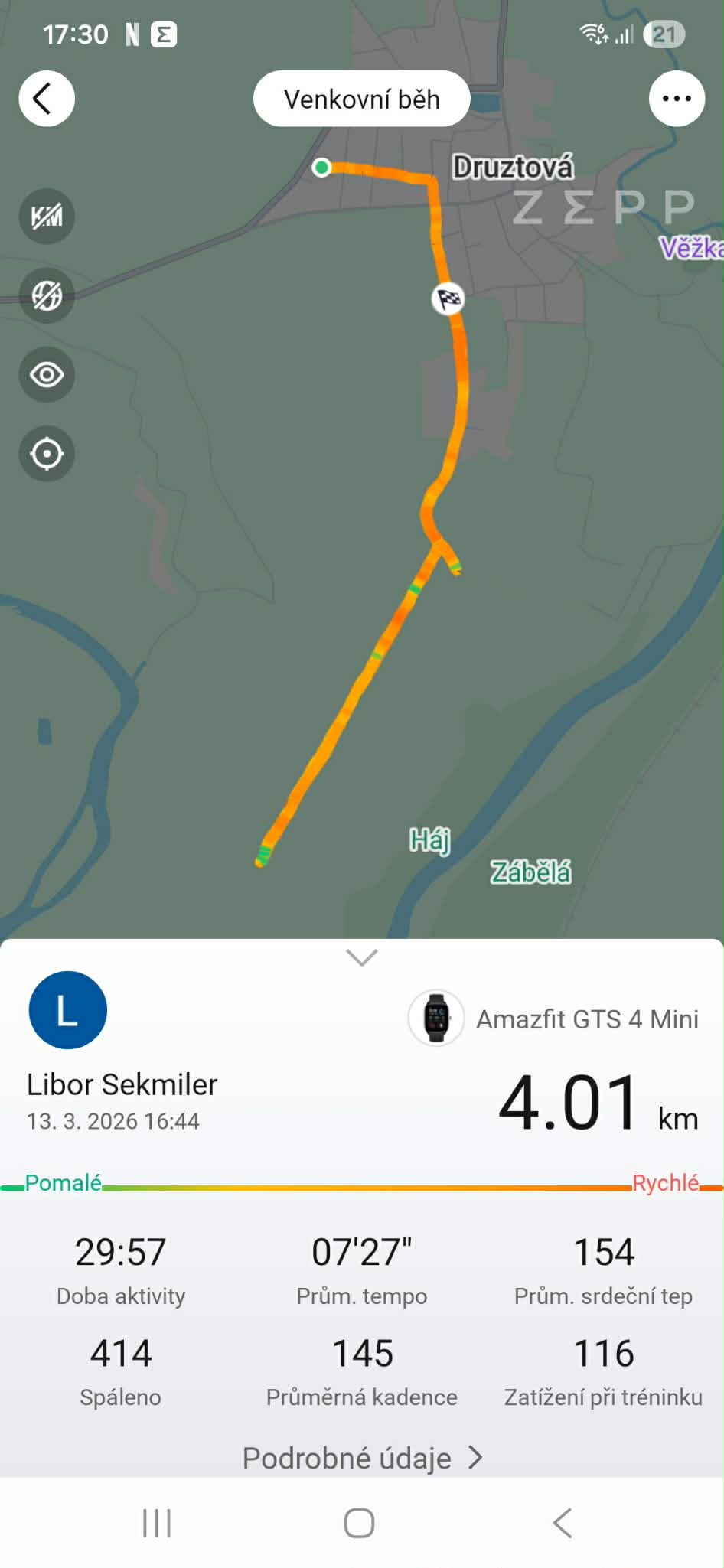Go to the system home screen
The height and width of the screenshot is (1568, 724).
click(359, 1523)
